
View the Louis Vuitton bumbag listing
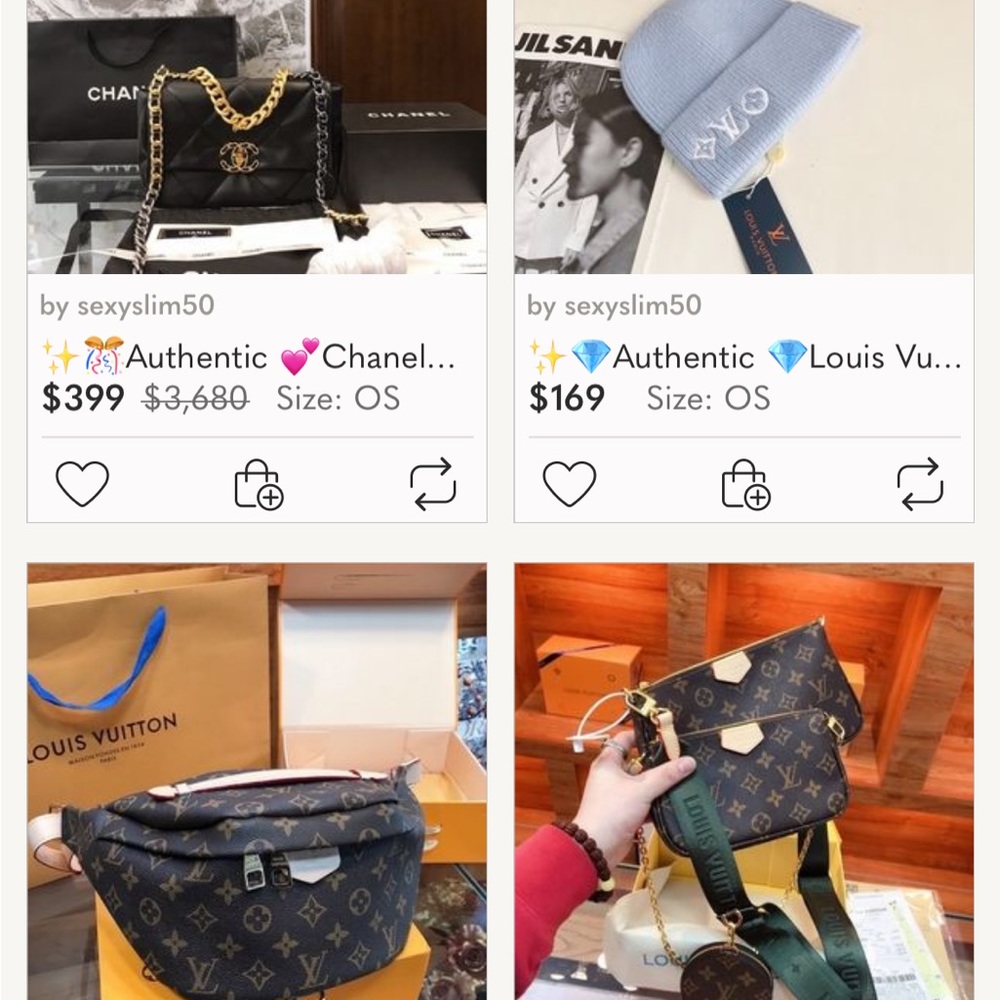pos(257,781)
